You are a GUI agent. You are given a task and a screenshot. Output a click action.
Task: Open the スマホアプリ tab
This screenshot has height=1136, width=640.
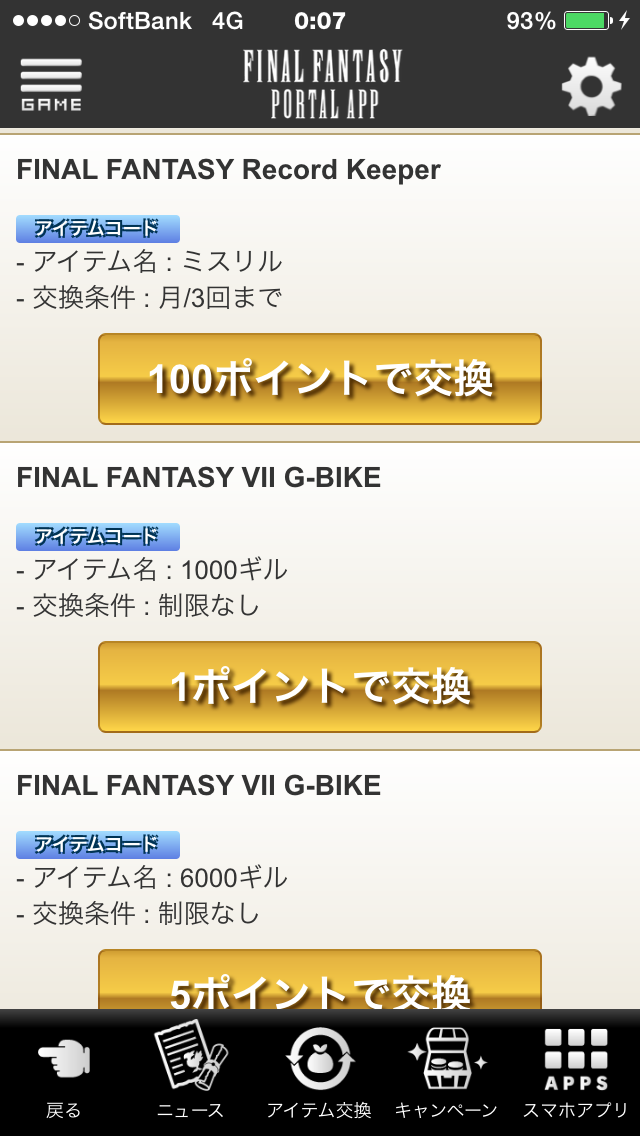pyautogui.click(x=576, y=1074)
